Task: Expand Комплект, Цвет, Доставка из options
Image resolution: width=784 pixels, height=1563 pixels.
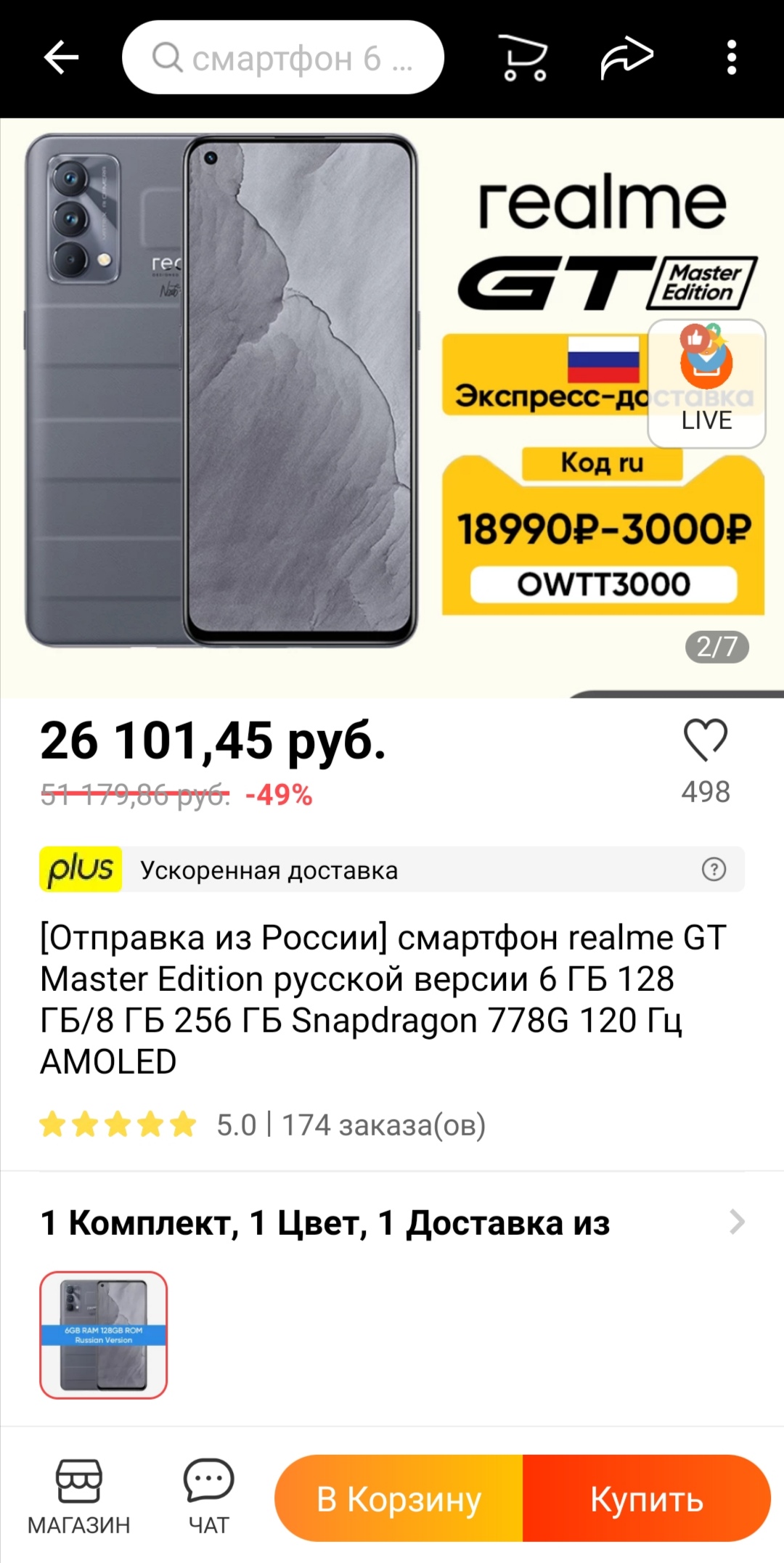Action: point(736,1222)
